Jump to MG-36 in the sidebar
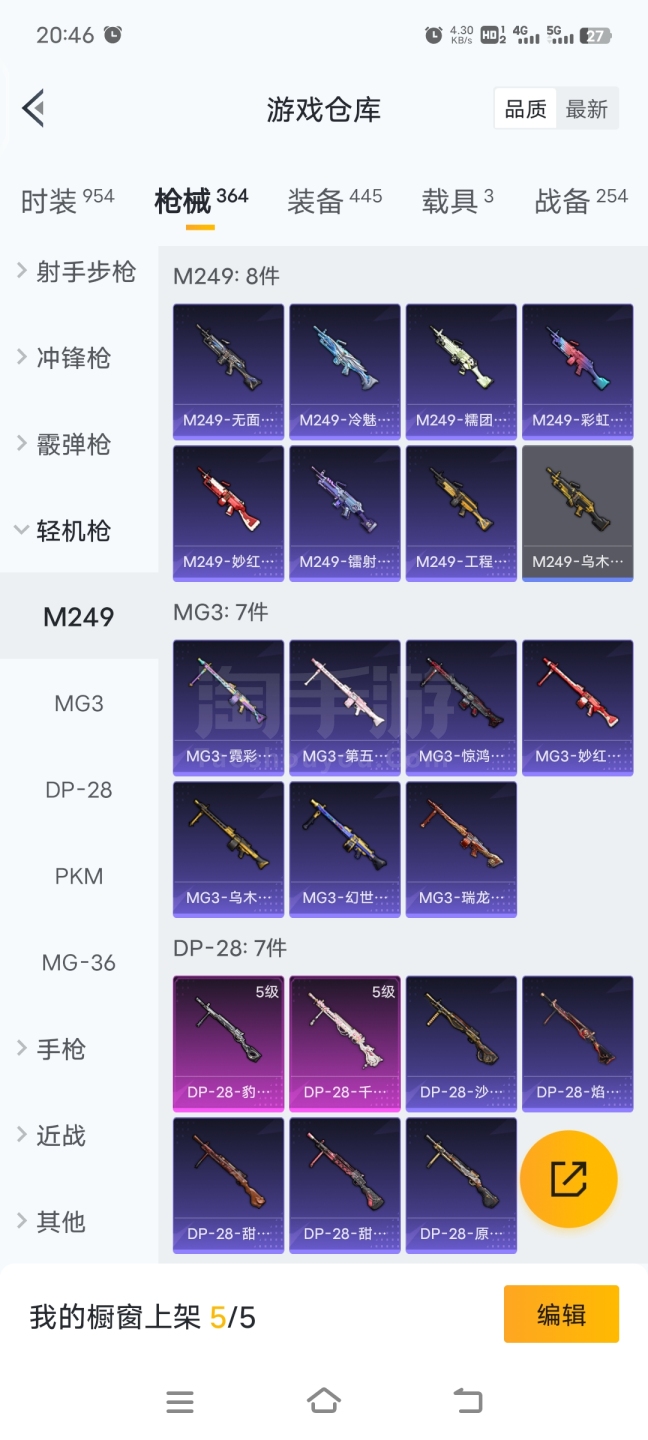 point(79,962)
